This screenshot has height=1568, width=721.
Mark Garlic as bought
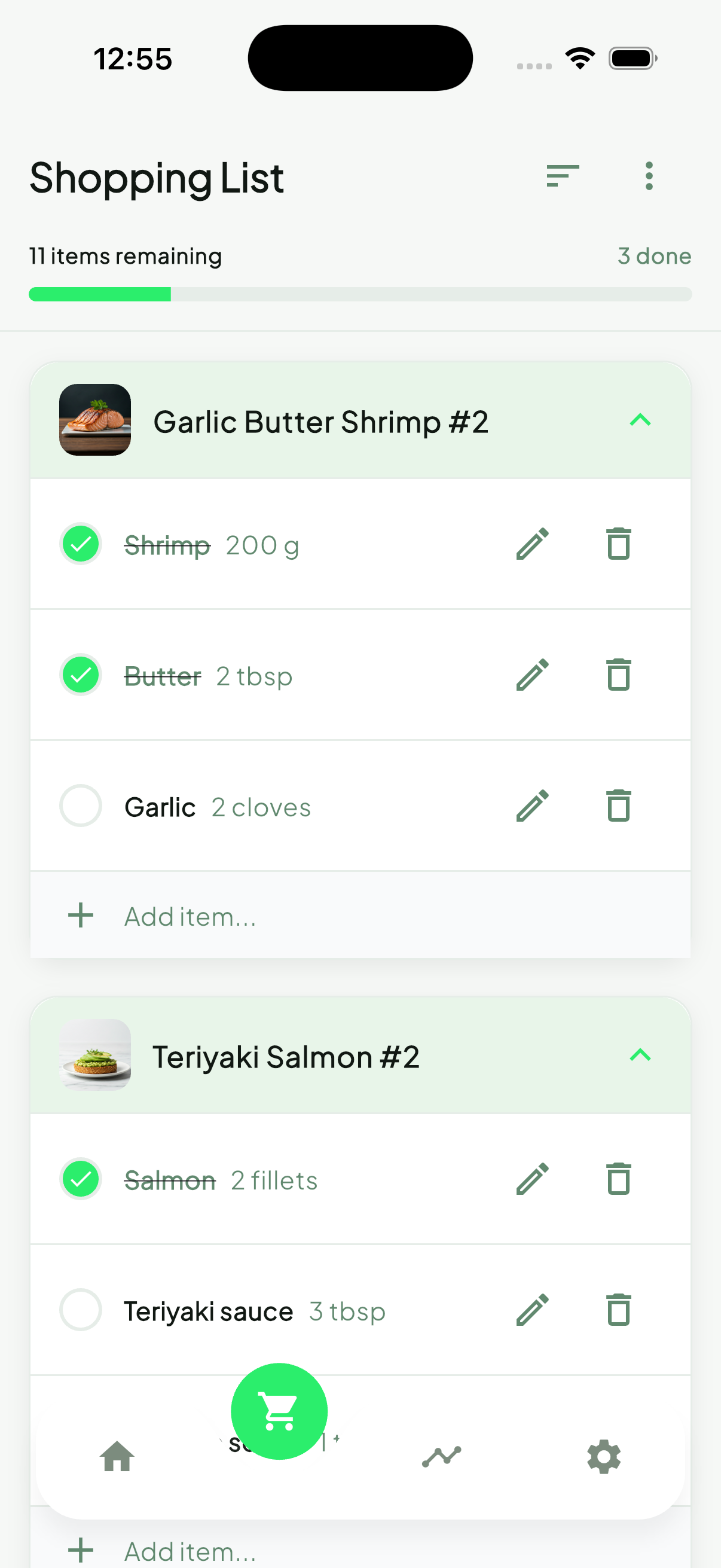[x=80, y=806]
